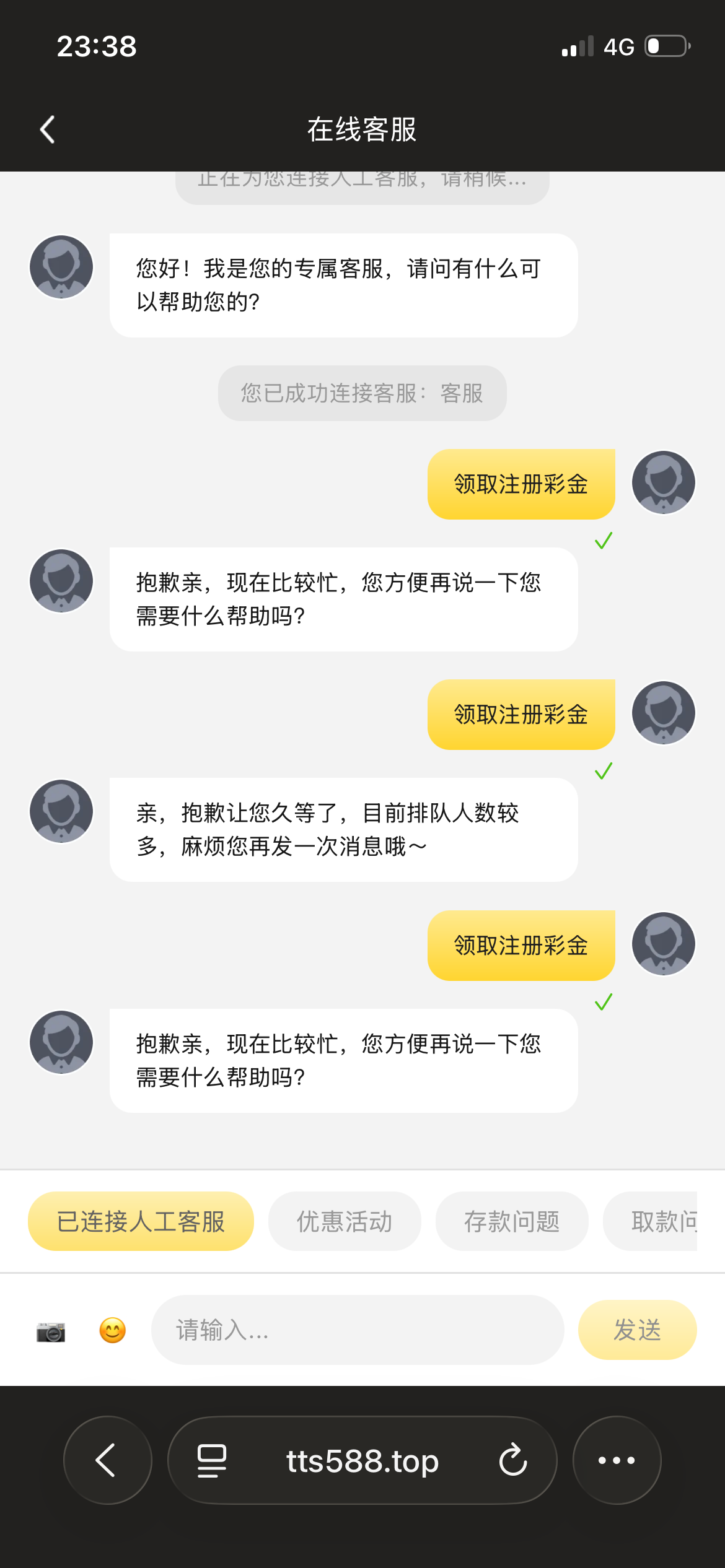The height and width of the screenshot is (1568, 725).
Task: Go back using the browser back button
Action: click(107, 1460)
